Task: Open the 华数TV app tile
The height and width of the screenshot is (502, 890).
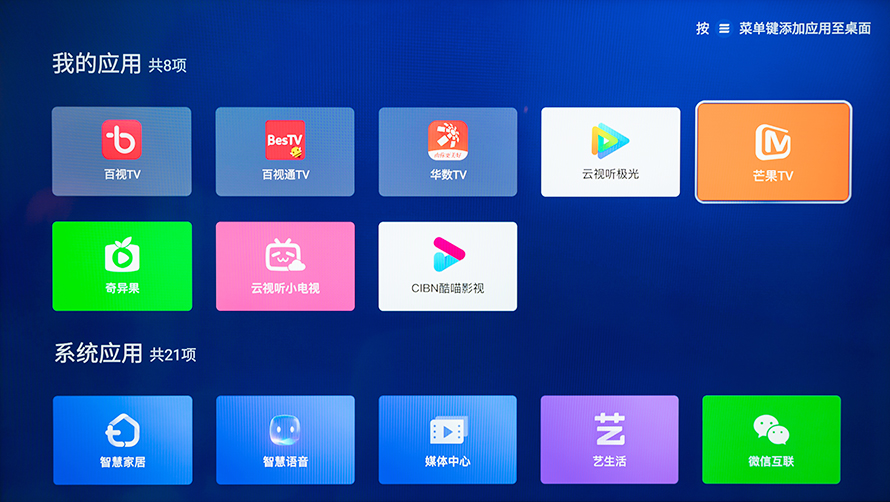Action: pos(447,151)
